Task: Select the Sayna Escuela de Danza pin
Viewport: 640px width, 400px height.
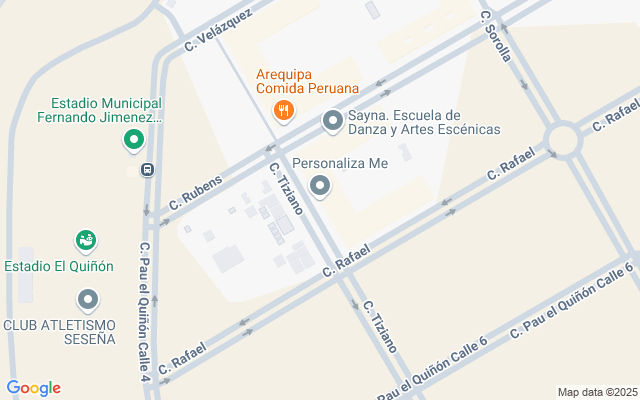Action: tap(332, 122)
